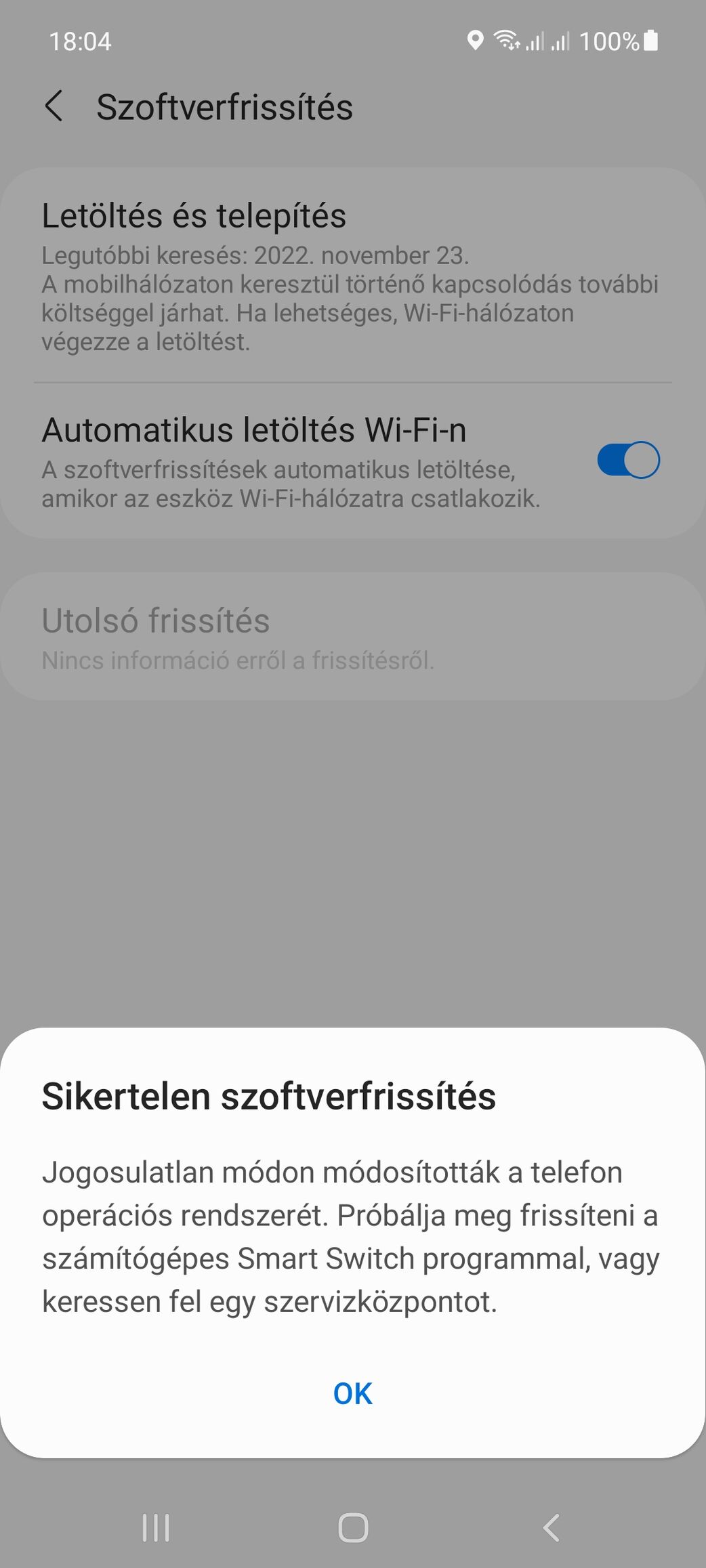Go back from Szoftverfrissítés screen
This screenshot has height=1568, width=706.
coord(54,106)
